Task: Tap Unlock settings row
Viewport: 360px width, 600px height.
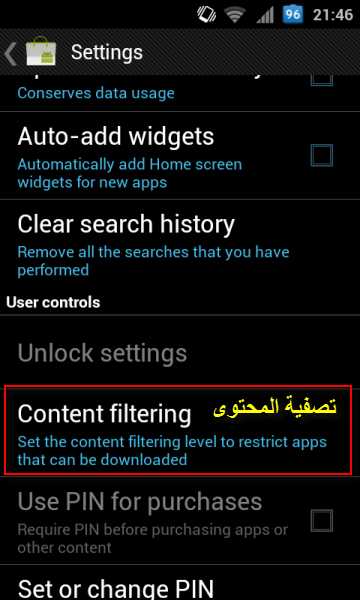Action: point(180,352)
